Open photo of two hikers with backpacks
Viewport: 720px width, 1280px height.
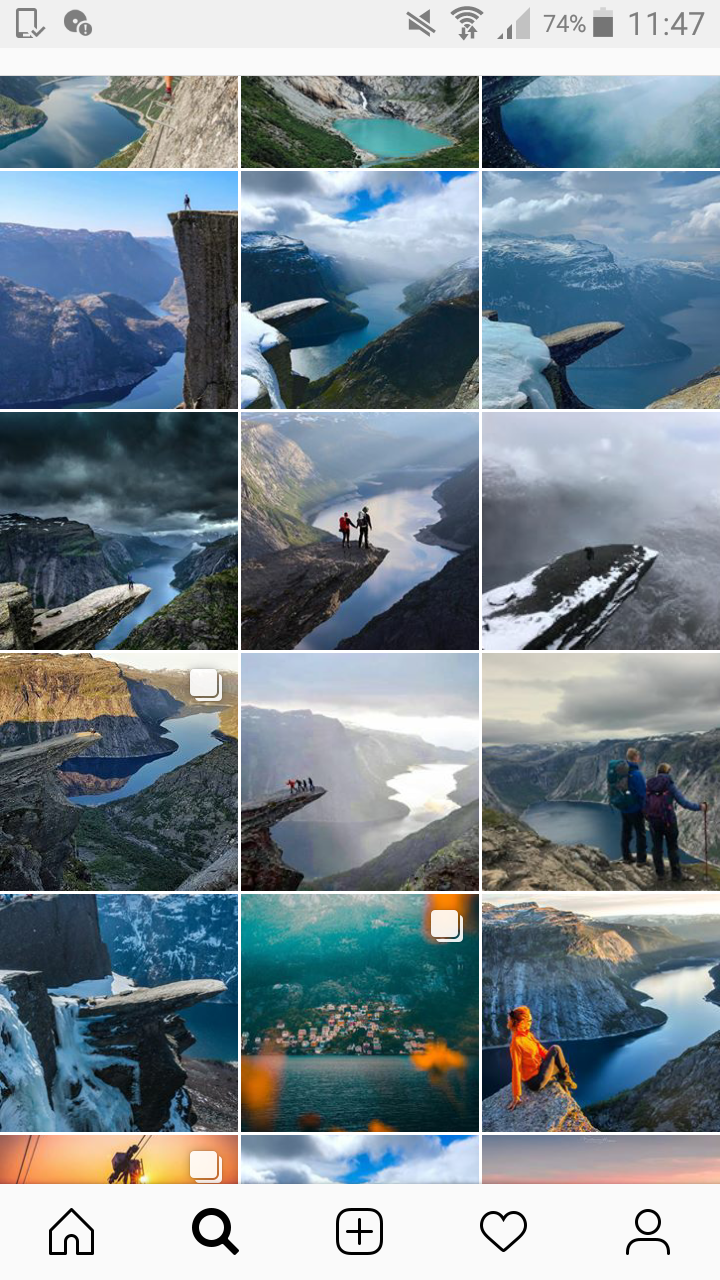tap(600, 772)
